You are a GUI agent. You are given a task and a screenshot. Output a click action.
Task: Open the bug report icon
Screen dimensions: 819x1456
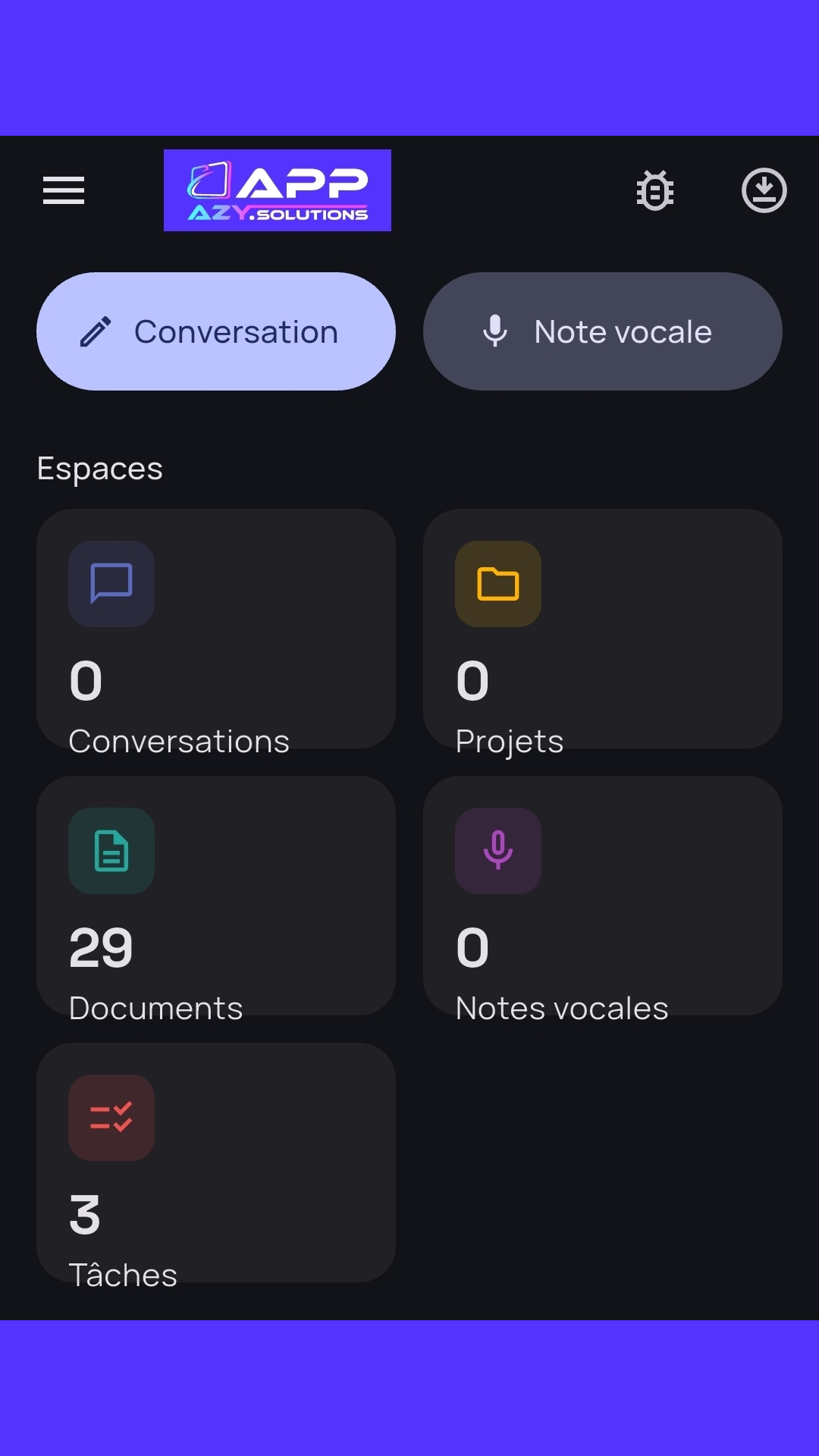655,190
